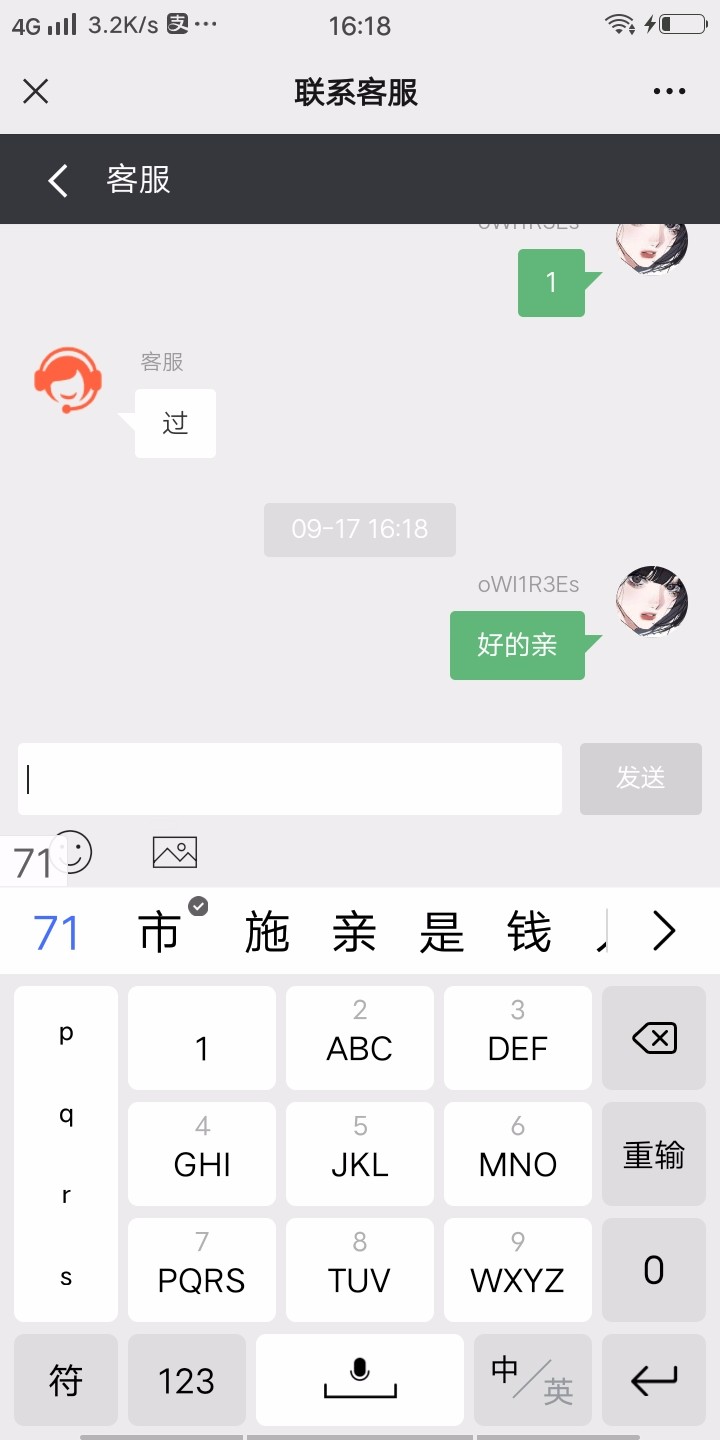Switch input language with the 中/英 key
Image resolution: width=720 pixels, height=1440 pixels.
(x=531, y=1380)
